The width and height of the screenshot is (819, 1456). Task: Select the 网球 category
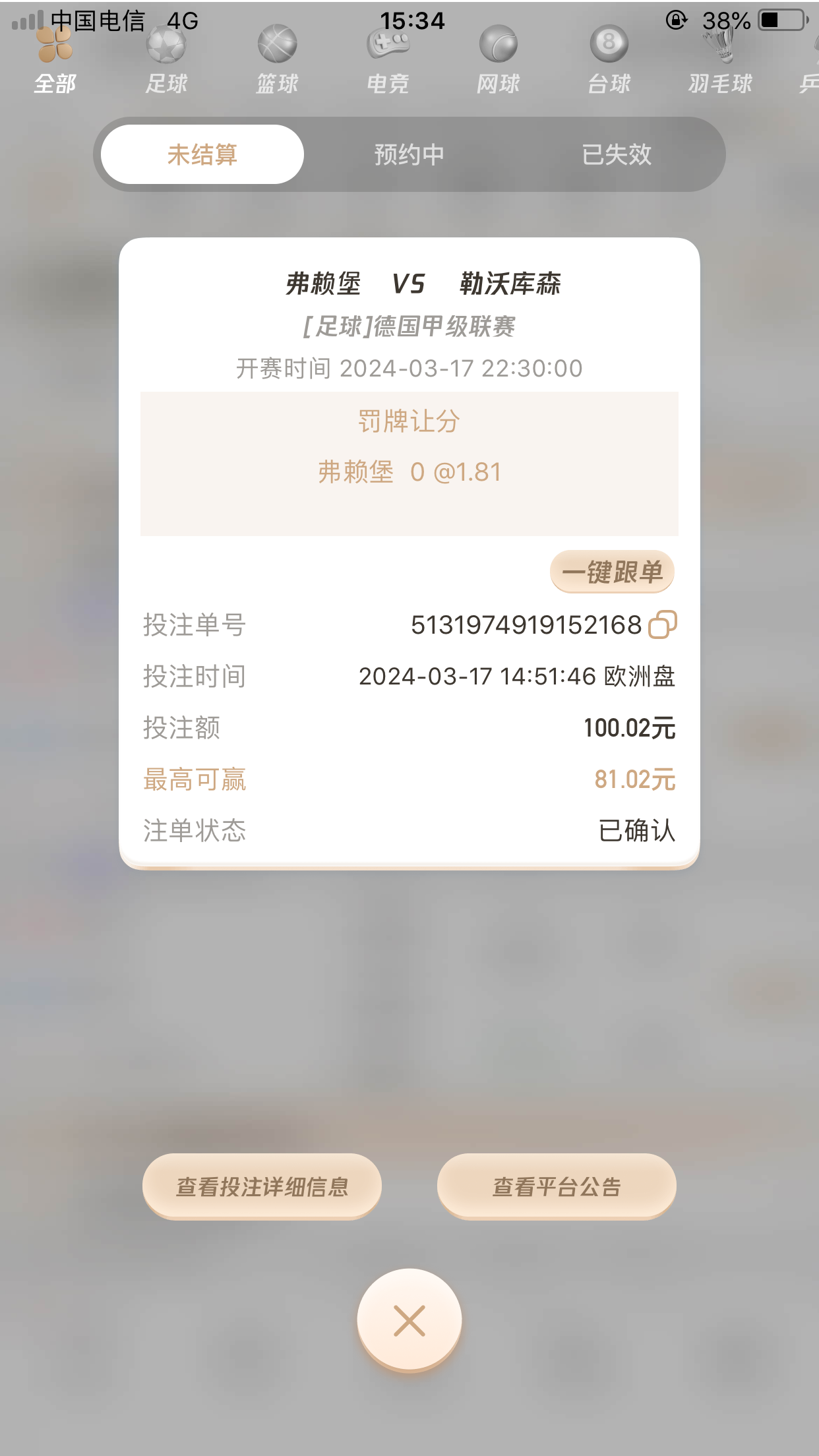pyautogui.click(x=499, y=64)
